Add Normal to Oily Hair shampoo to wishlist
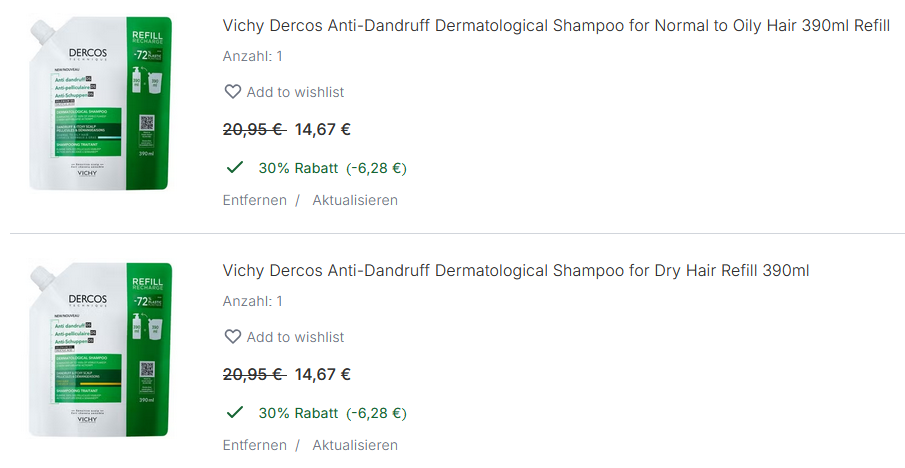905x468 pixels. pyautogui.click(x=284, y=92)
